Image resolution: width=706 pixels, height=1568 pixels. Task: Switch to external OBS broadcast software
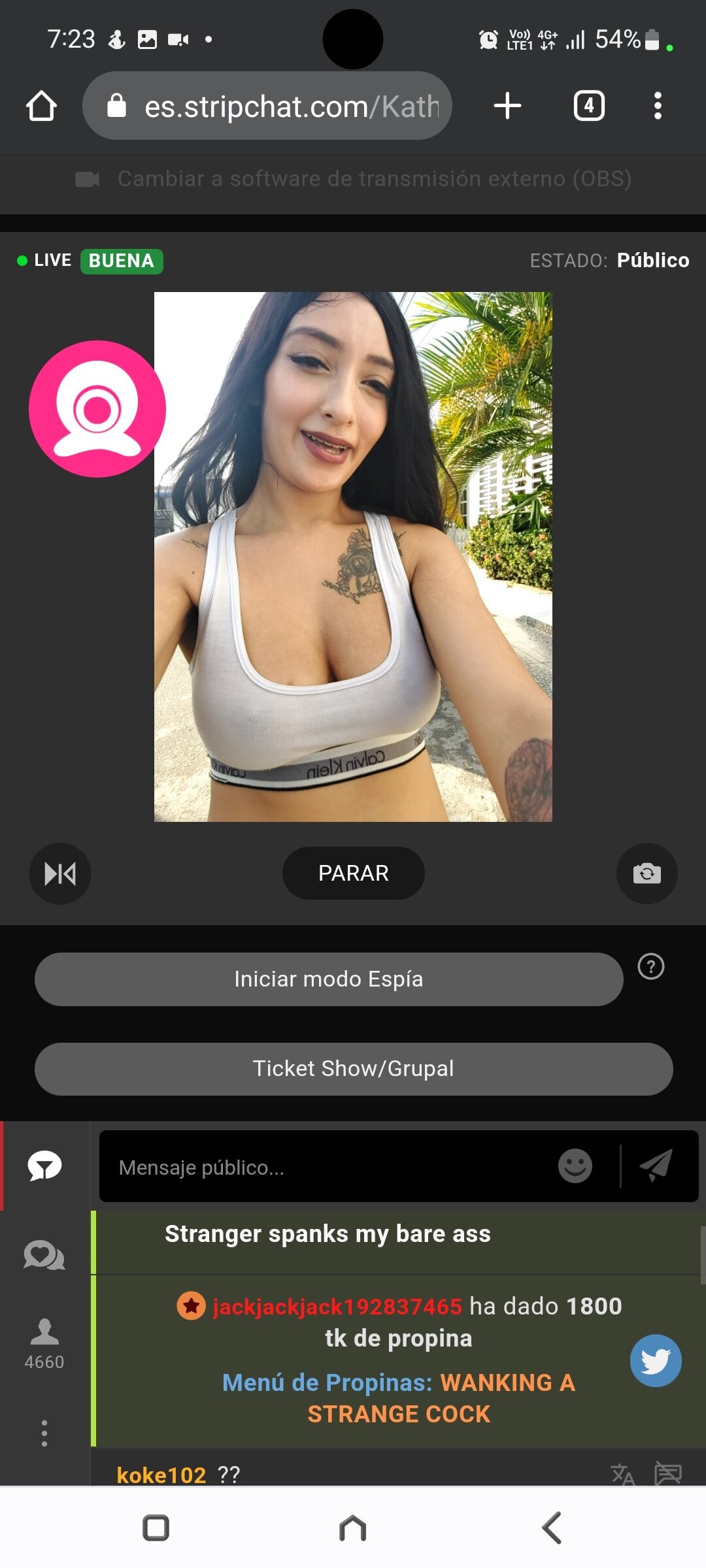(x=353, y=178)
